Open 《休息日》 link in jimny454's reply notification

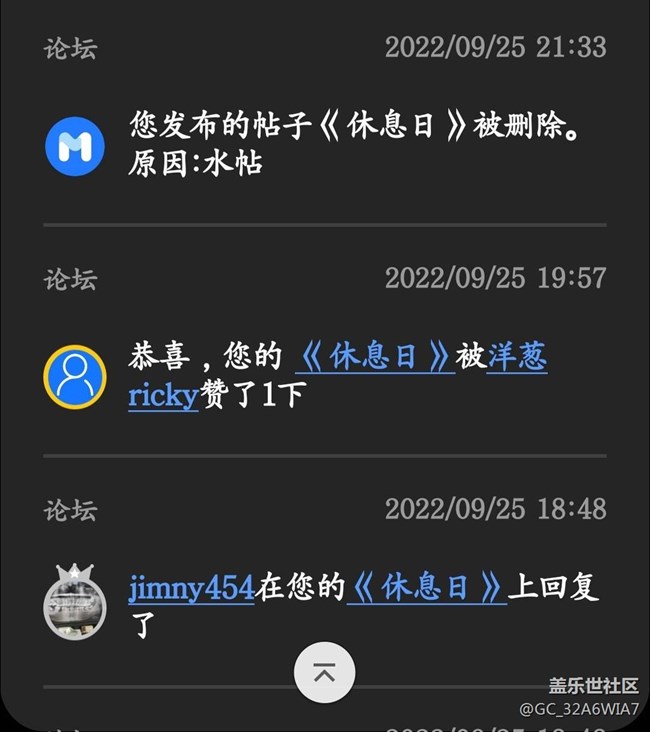click(x=426, y=588)
